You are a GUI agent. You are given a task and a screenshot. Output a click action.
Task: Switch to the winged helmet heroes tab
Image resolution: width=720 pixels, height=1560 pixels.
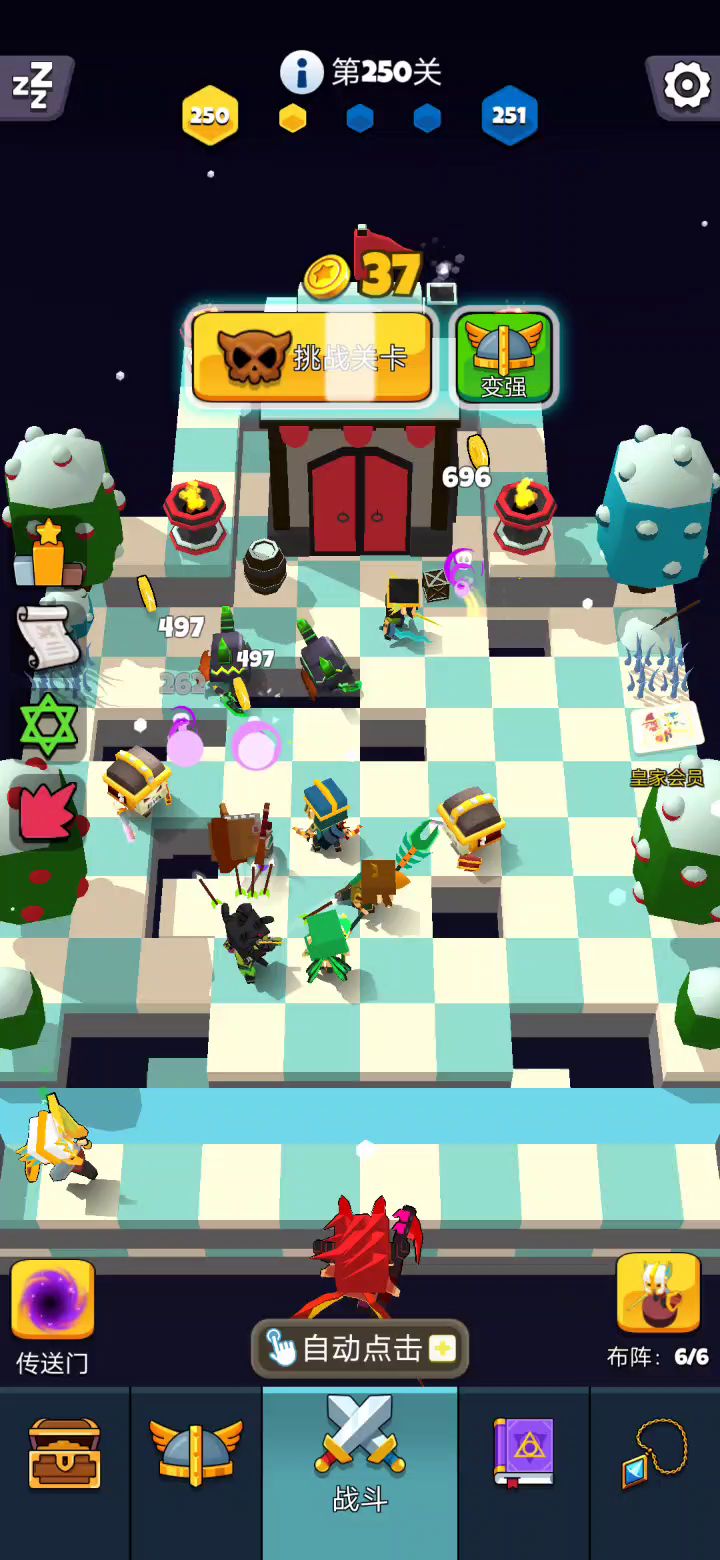click(x=196, y=1453)
